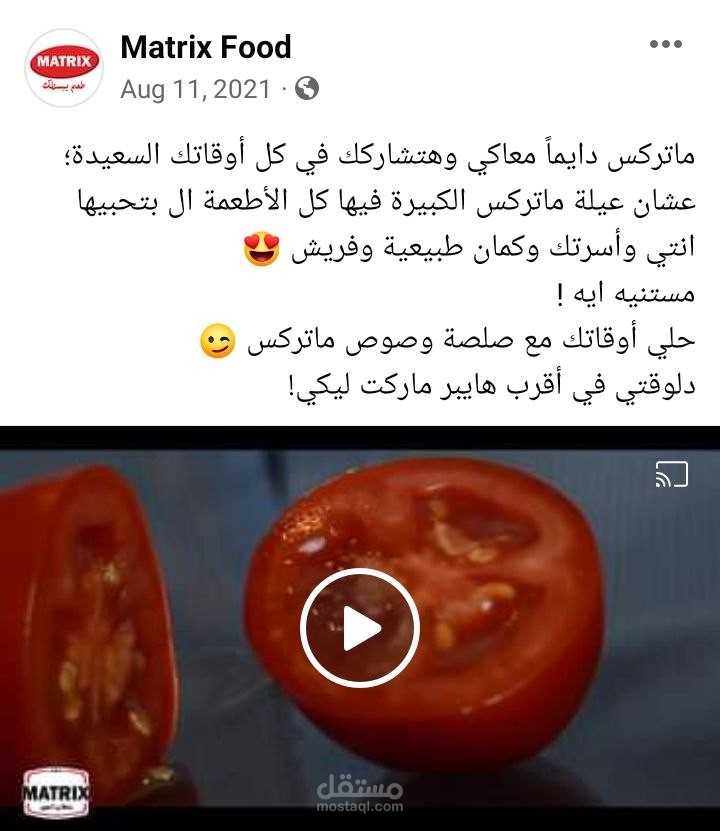The image size is (720, 831).
Task: Cast the video to another screen
Action: (672, 474)
